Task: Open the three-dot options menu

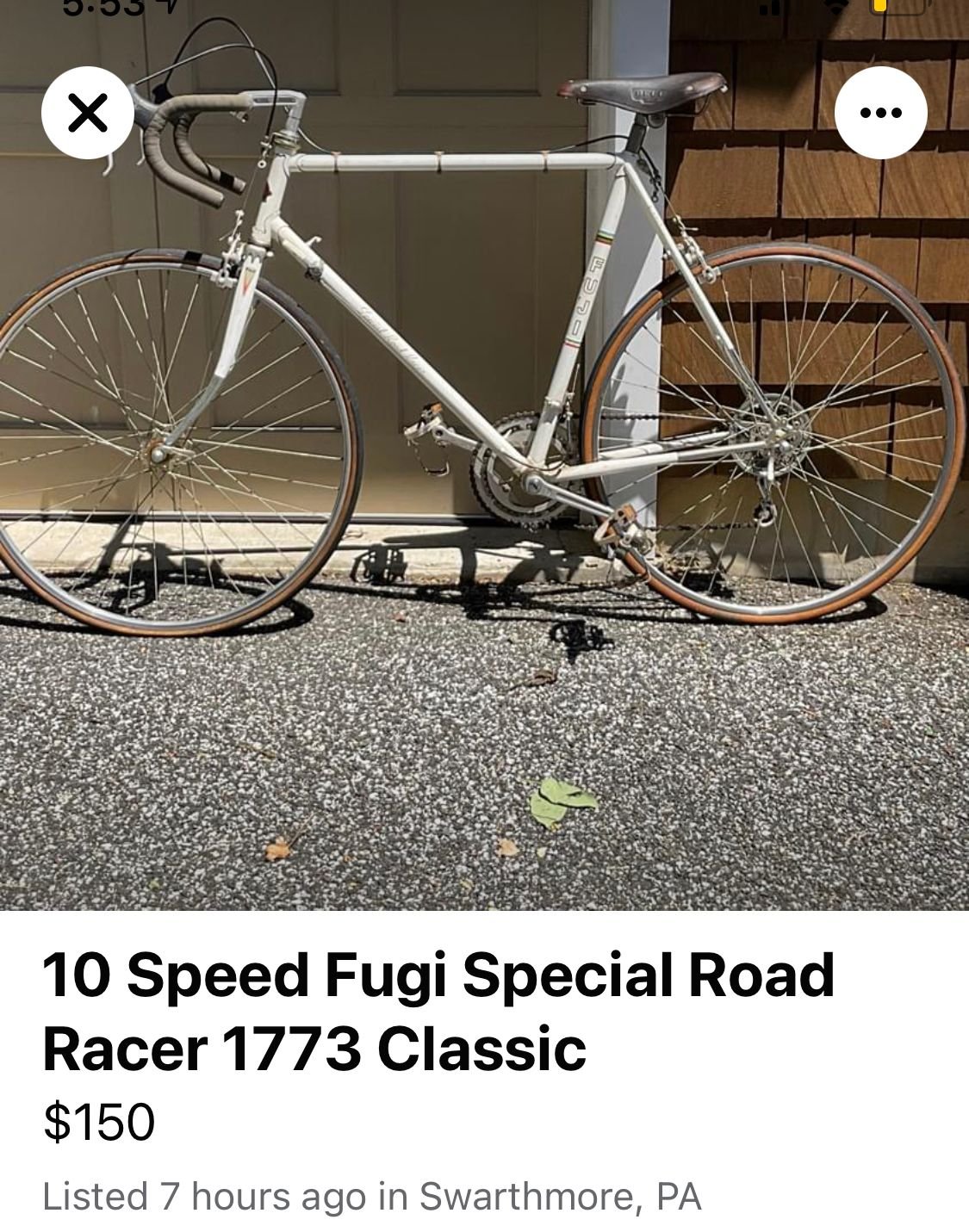Action: coord(880,113)
